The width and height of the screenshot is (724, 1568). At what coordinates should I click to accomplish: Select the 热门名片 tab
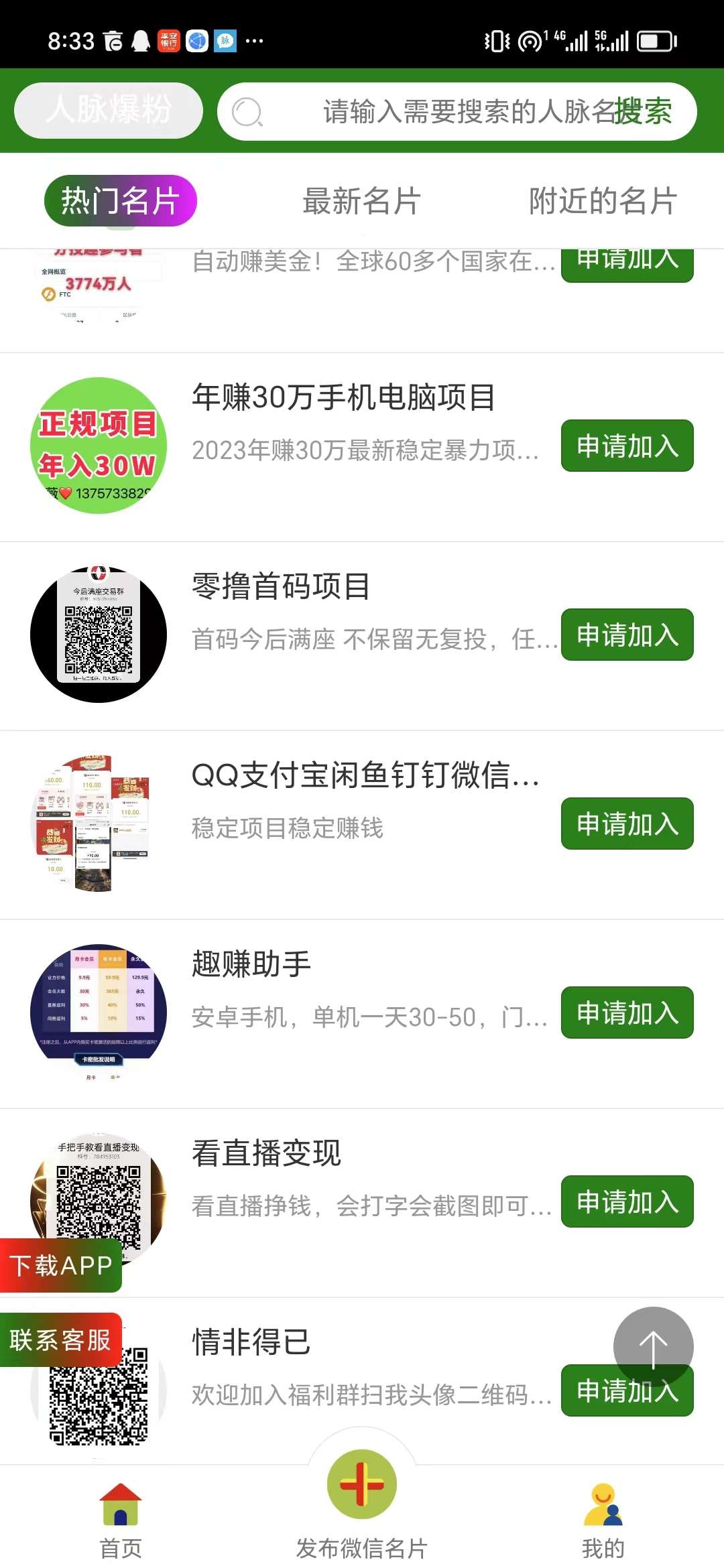point(121,201)
